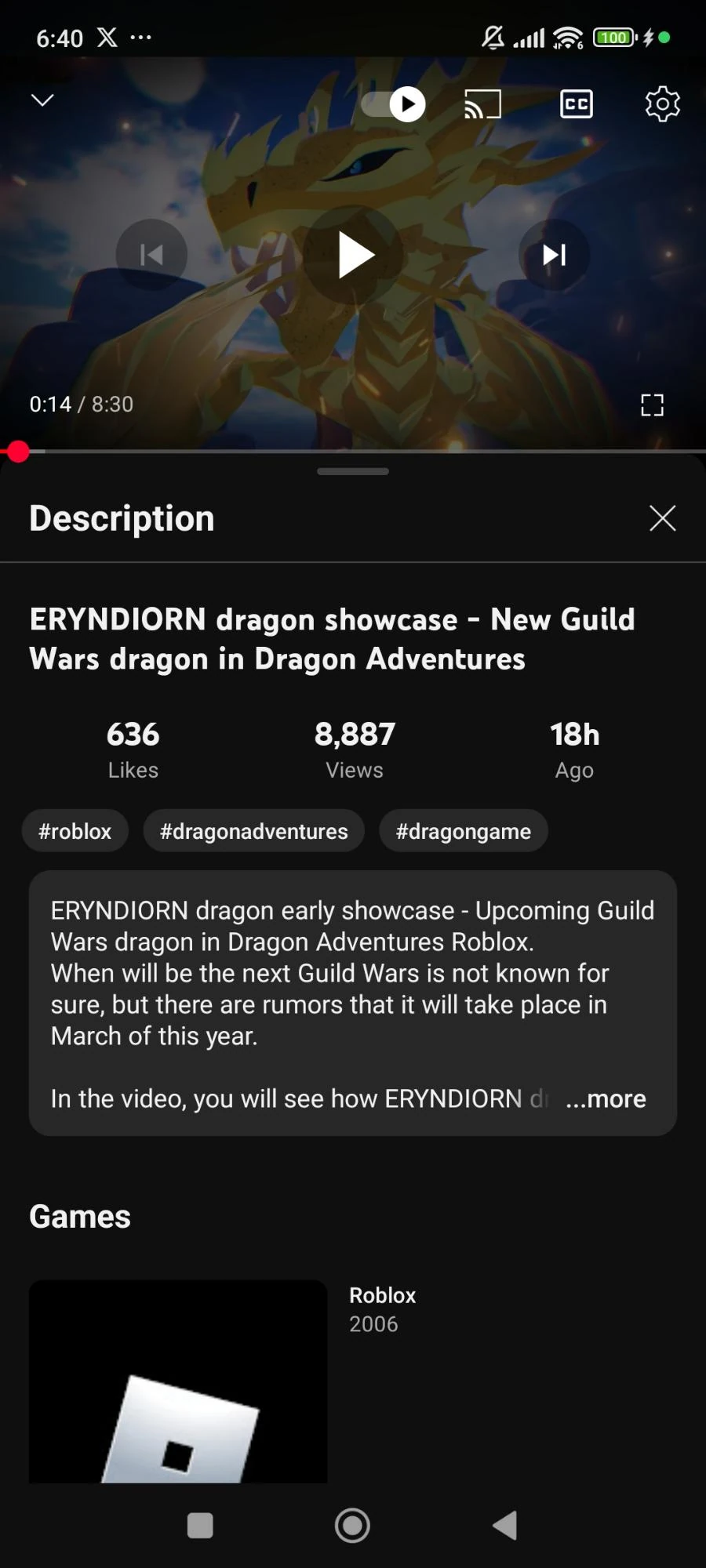Open the video settings gear

click(663, 103)
